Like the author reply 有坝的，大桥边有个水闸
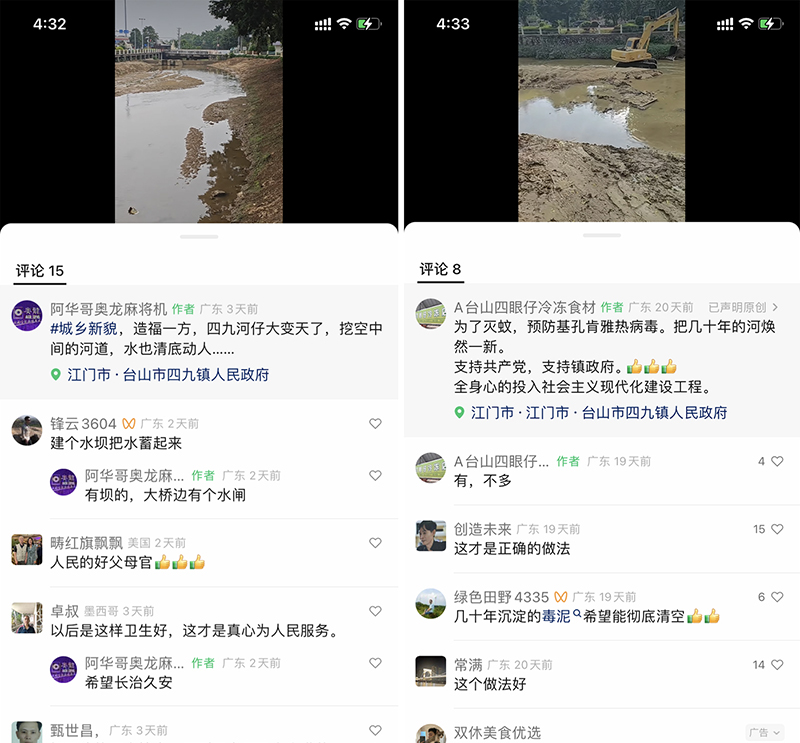 (375, 476)
